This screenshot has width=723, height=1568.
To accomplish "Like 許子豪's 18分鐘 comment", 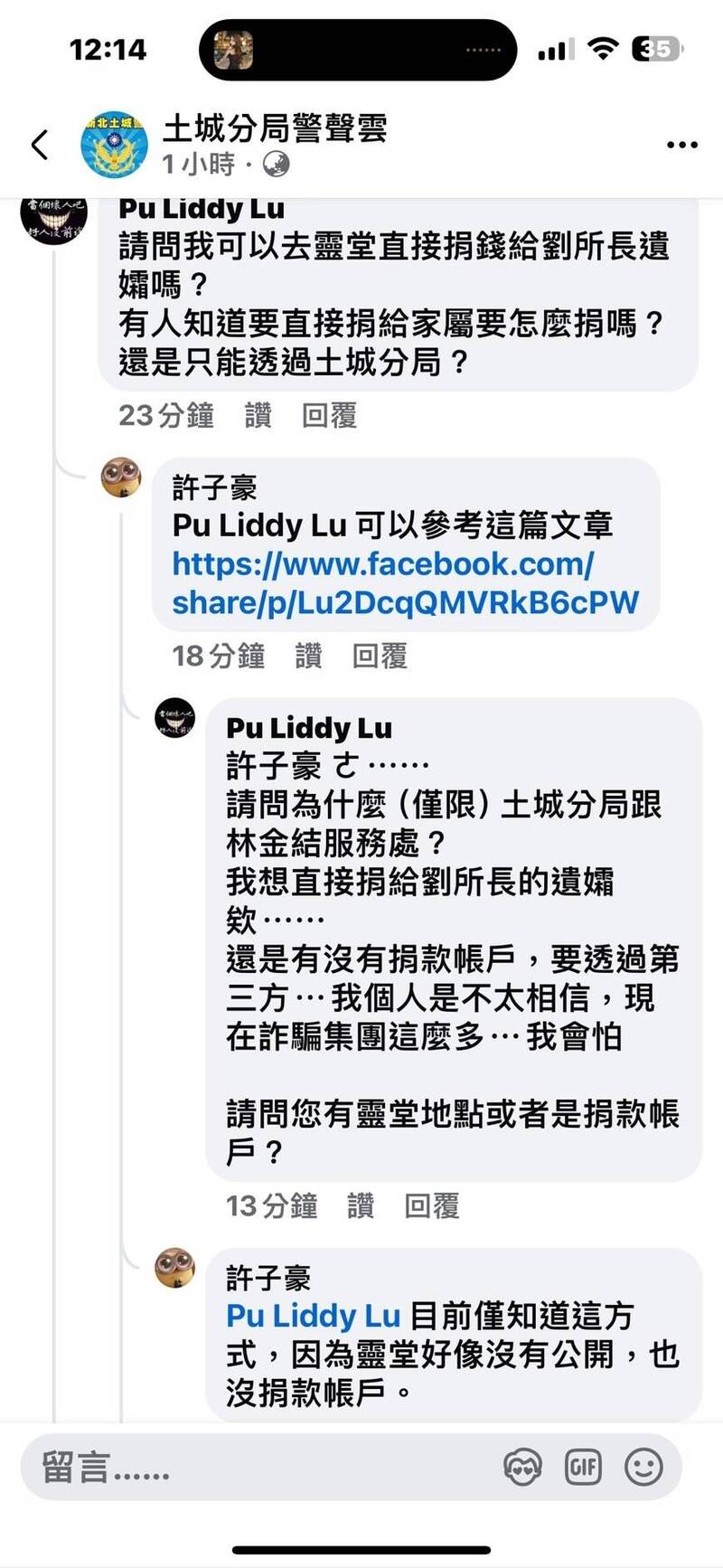I will 308,656.
